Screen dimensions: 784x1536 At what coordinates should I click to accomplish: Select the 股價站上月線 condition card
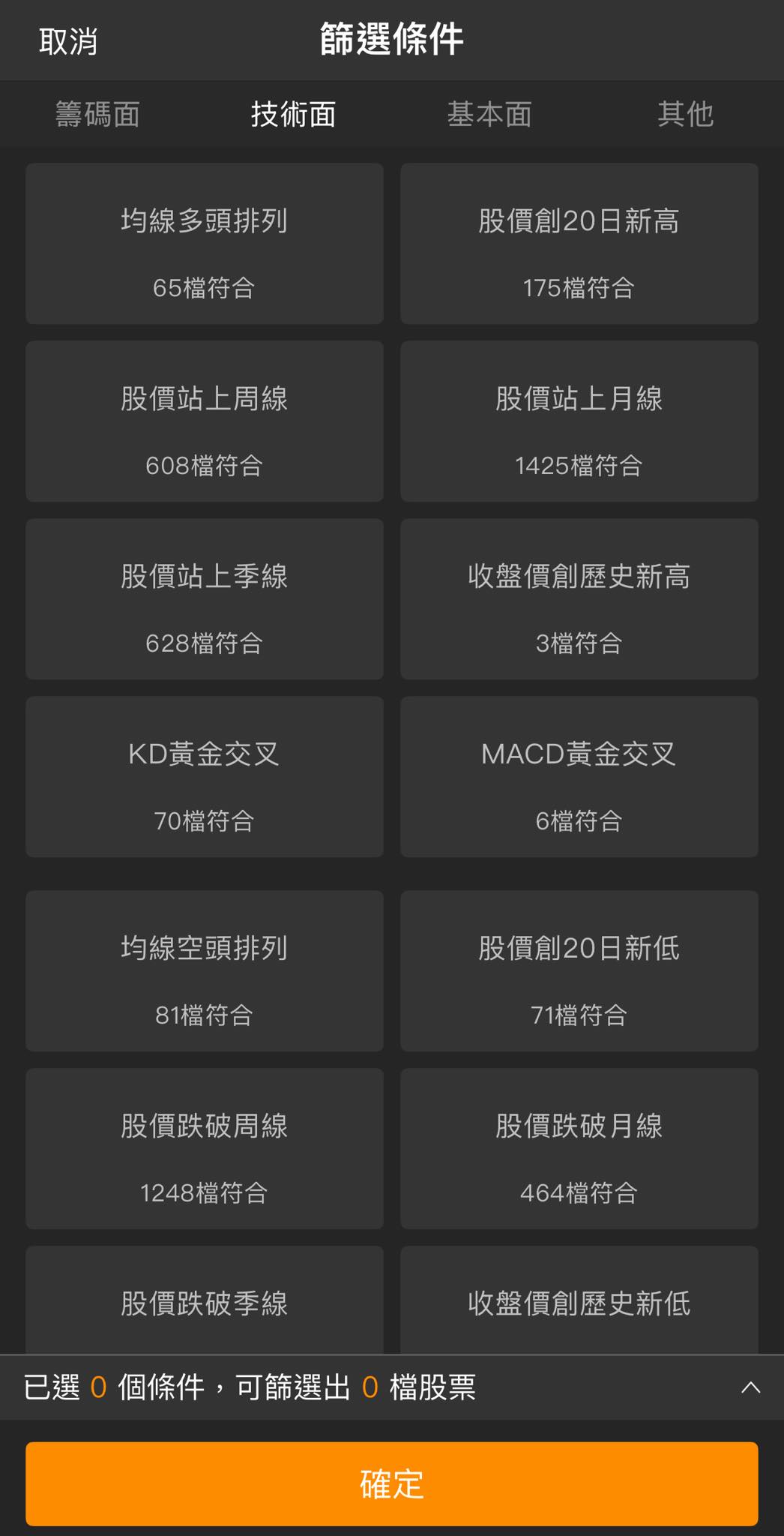coord(579,421)
